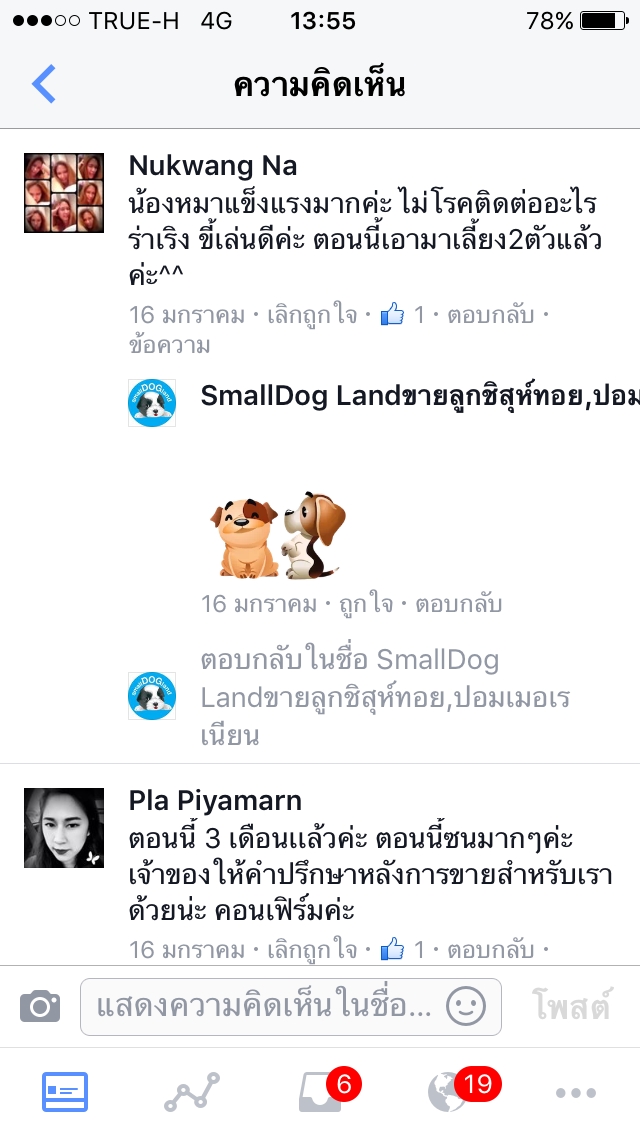Open Nukwang Na's profile picture
Image resolution: width=640 pixels, height=1136 pixels.
pos(64,193)
